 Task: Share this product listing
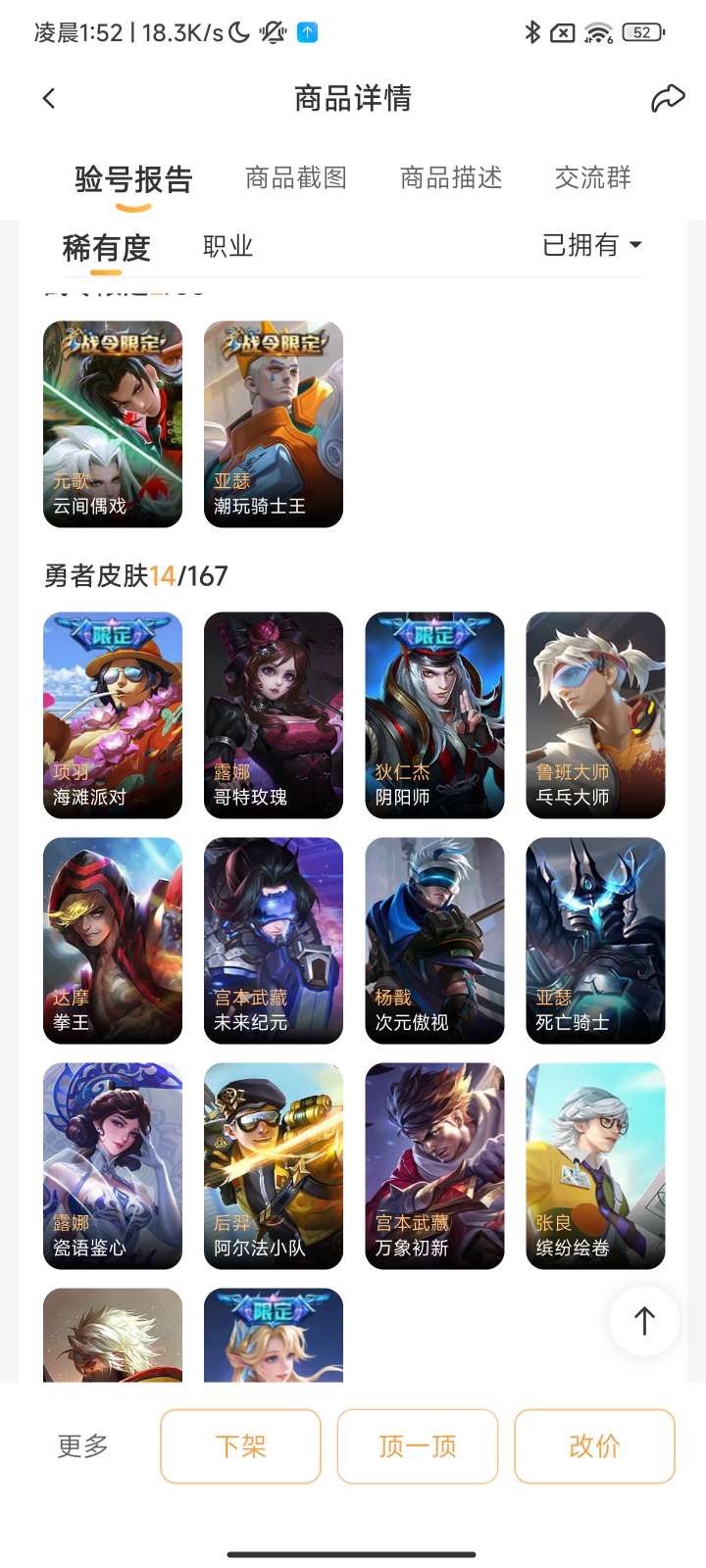point(668,98)
